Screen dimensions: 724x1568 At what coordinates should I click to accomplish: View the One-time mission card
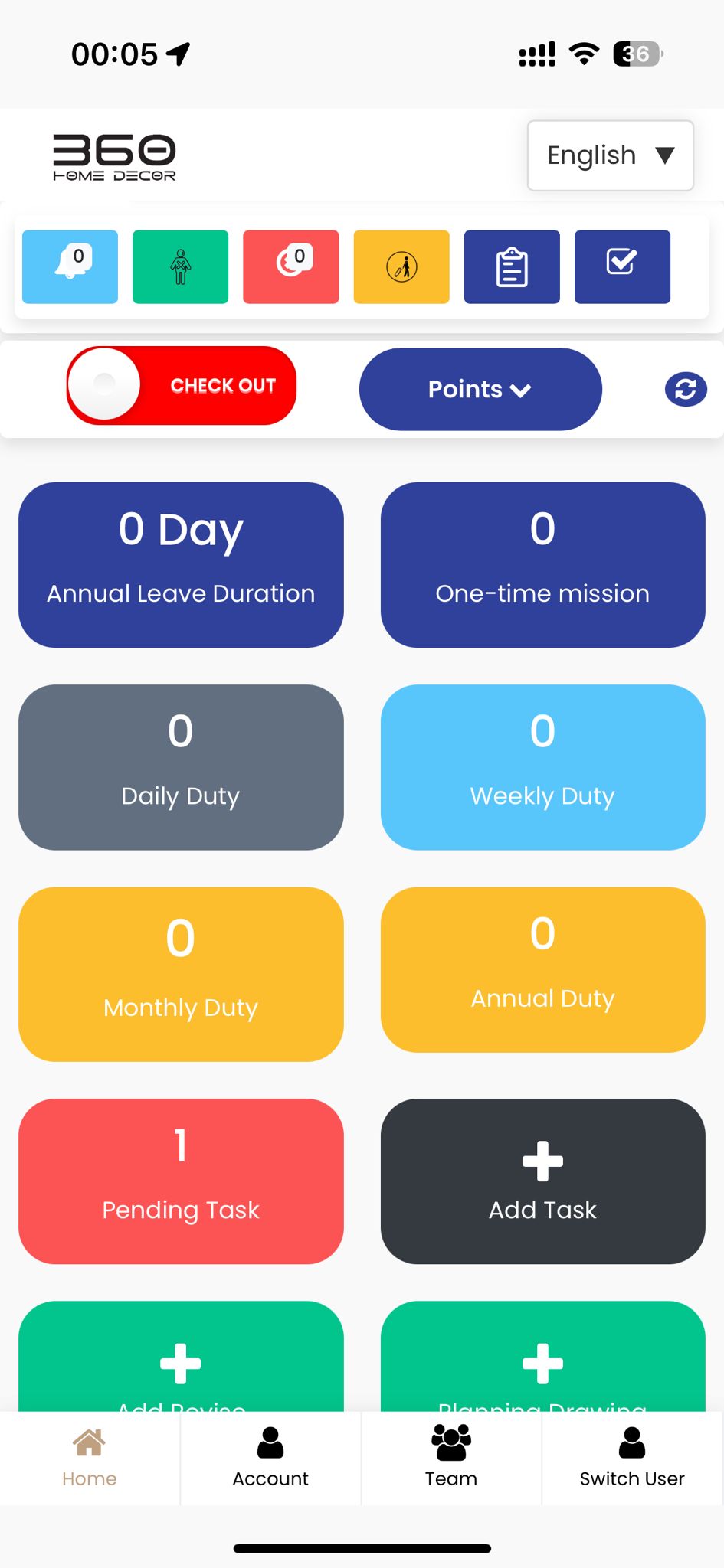point(542,564)
